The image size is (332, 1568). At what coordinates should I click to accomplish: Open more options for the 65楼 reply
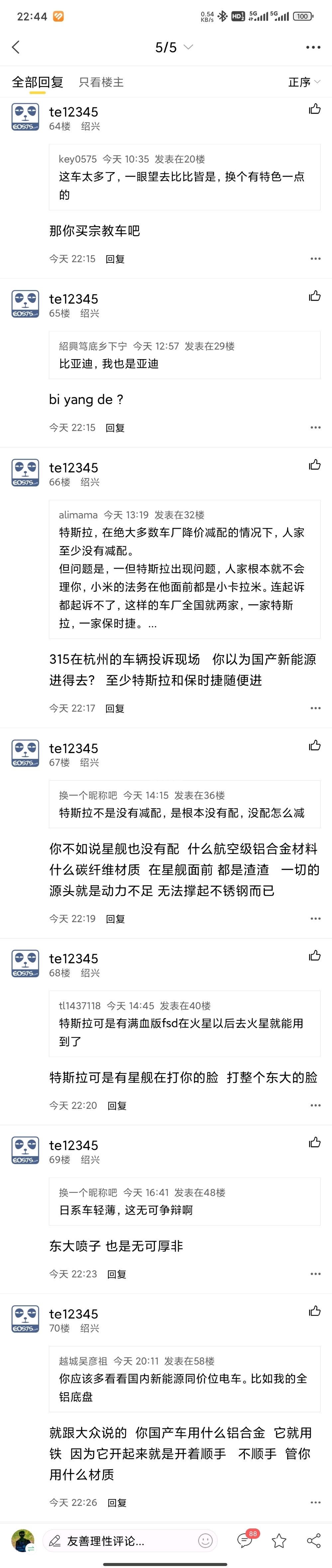pyautogui.click(x=315, y=427)
